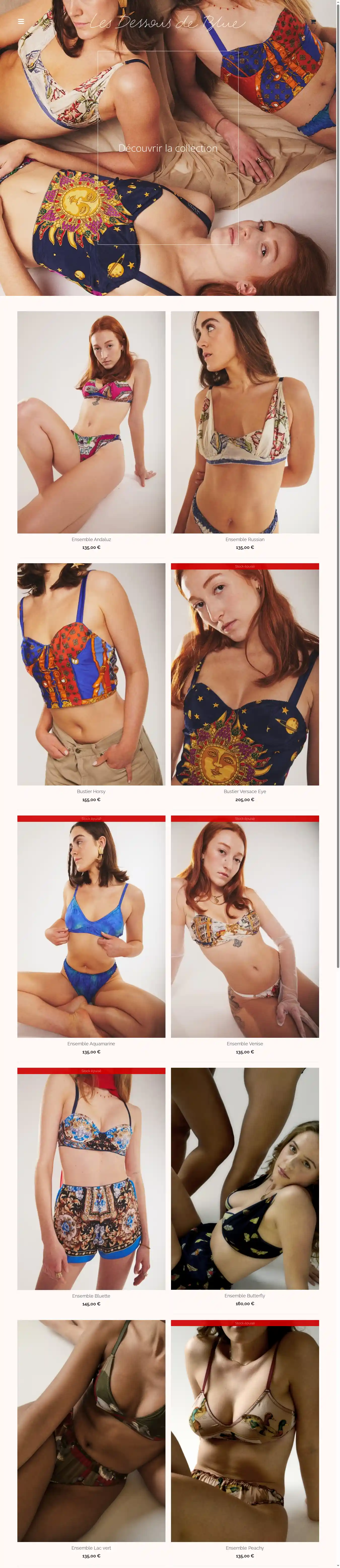340x1568 pixels.
Task: Tap Découvrir la collection
Action: coord(168,148)
